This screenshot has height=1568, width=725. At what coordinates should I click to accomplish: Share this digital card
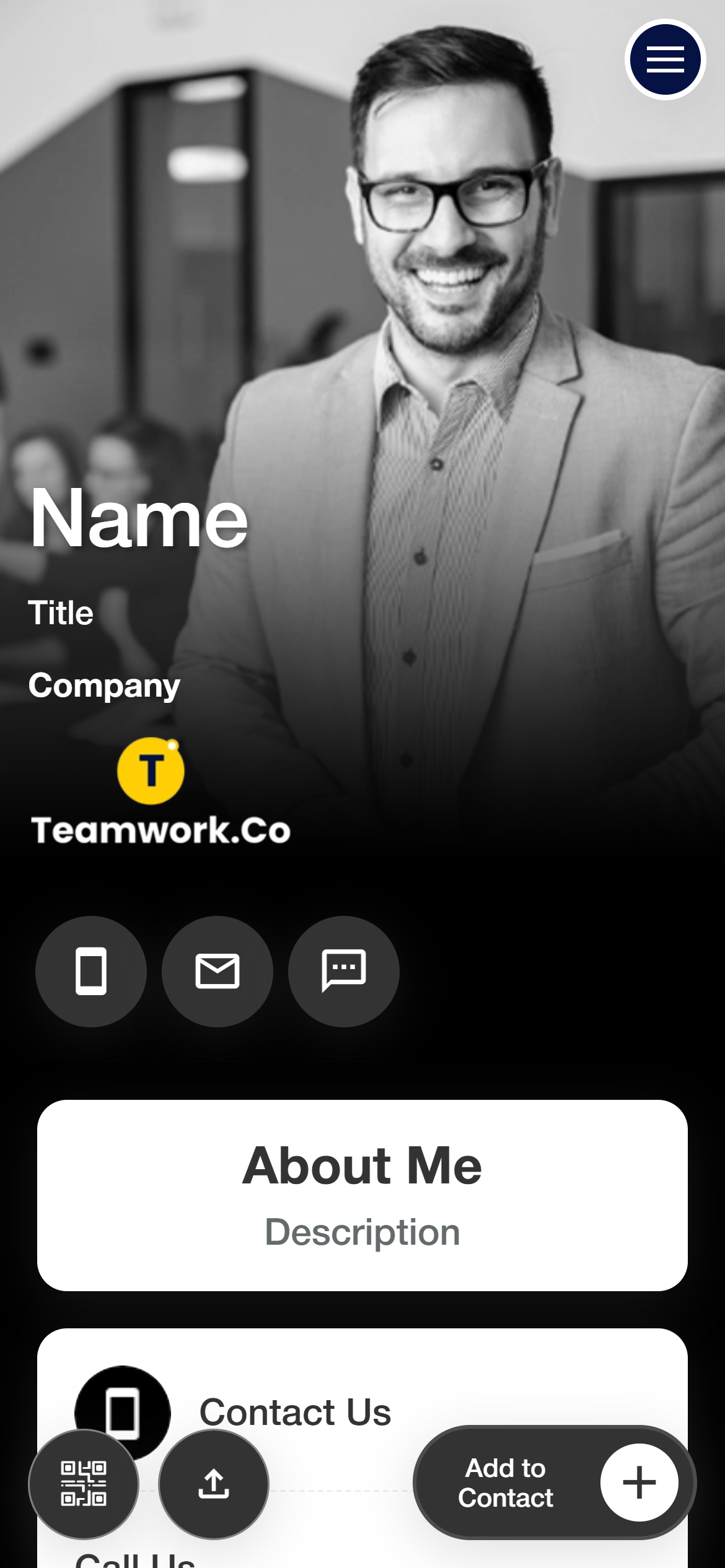pos(214,1484)
